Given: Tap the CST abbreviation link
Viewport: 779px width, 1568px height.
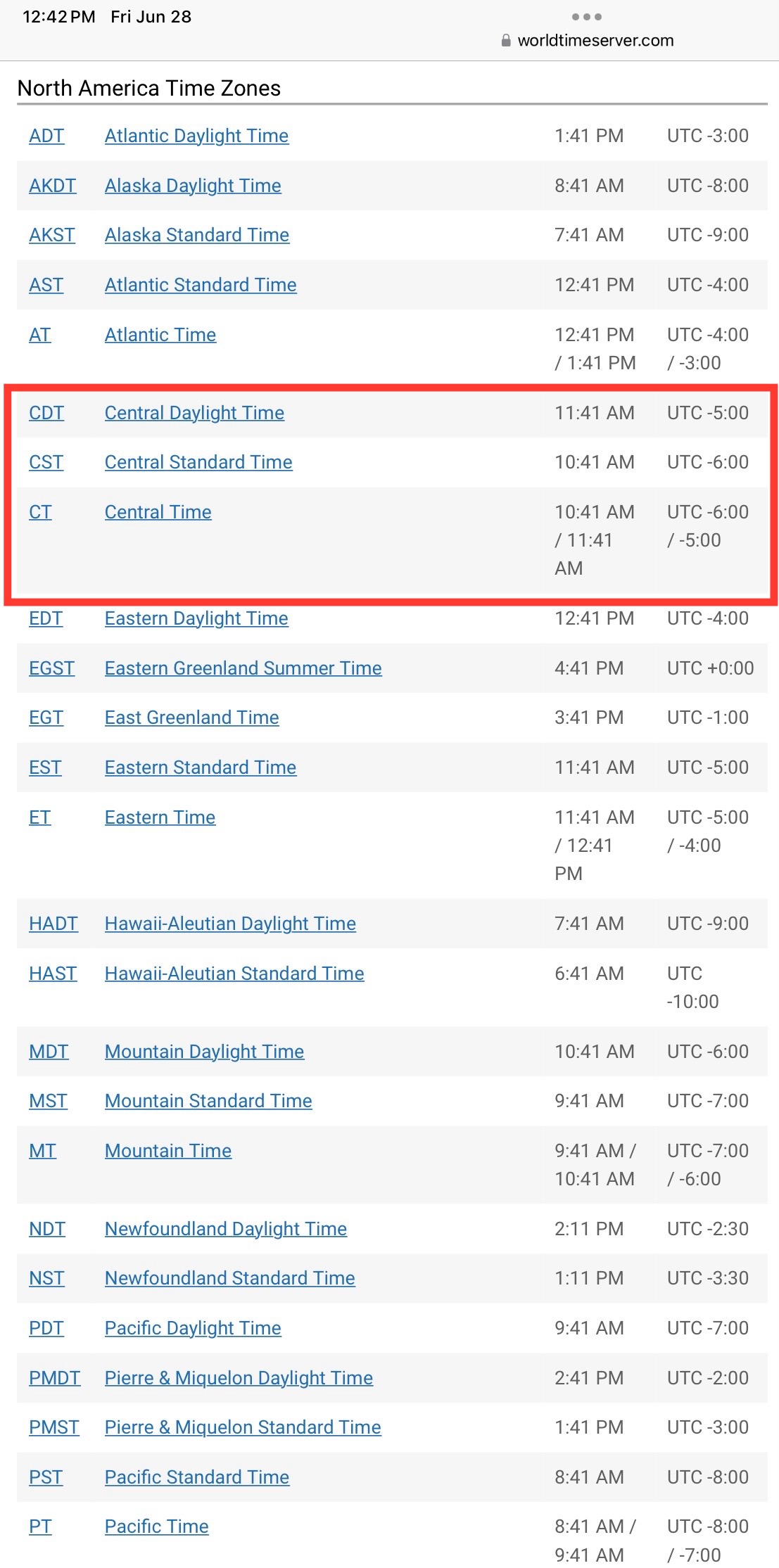Looking at the screenshot, I should pyautogui.click(x=46, y=462).
